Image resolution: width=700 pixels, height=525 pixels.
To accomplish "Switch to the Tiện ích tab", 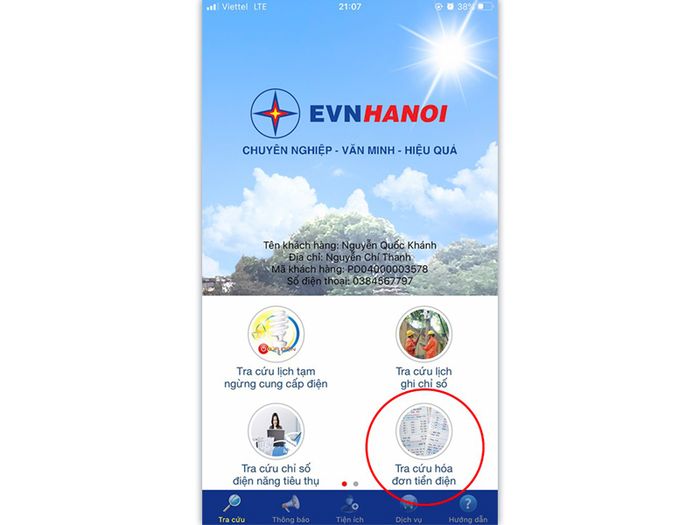I will coord(350,507).
